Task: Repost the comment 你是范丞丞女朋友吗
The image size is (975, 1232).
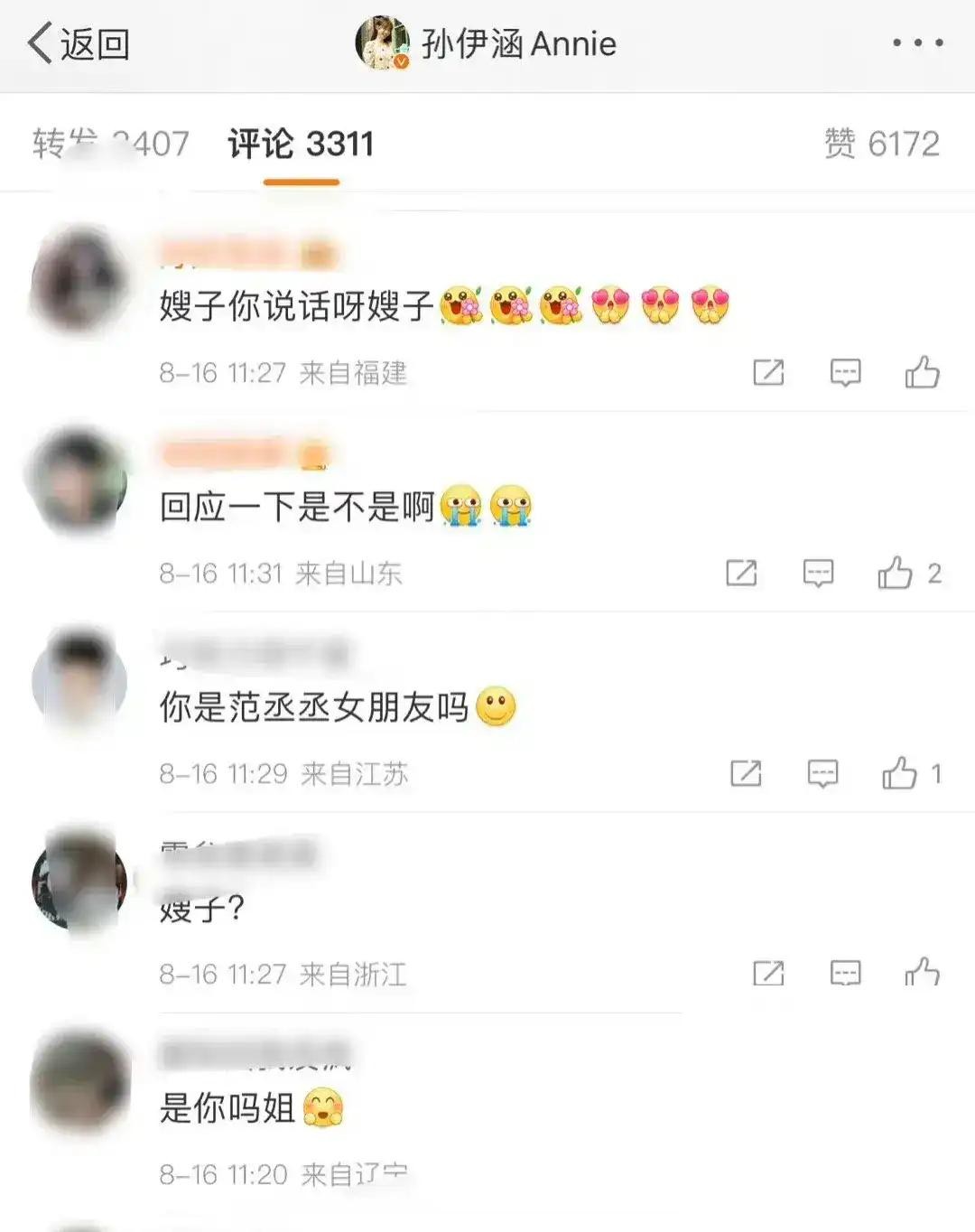Action: pyautogui.click(x=746, y=773)
